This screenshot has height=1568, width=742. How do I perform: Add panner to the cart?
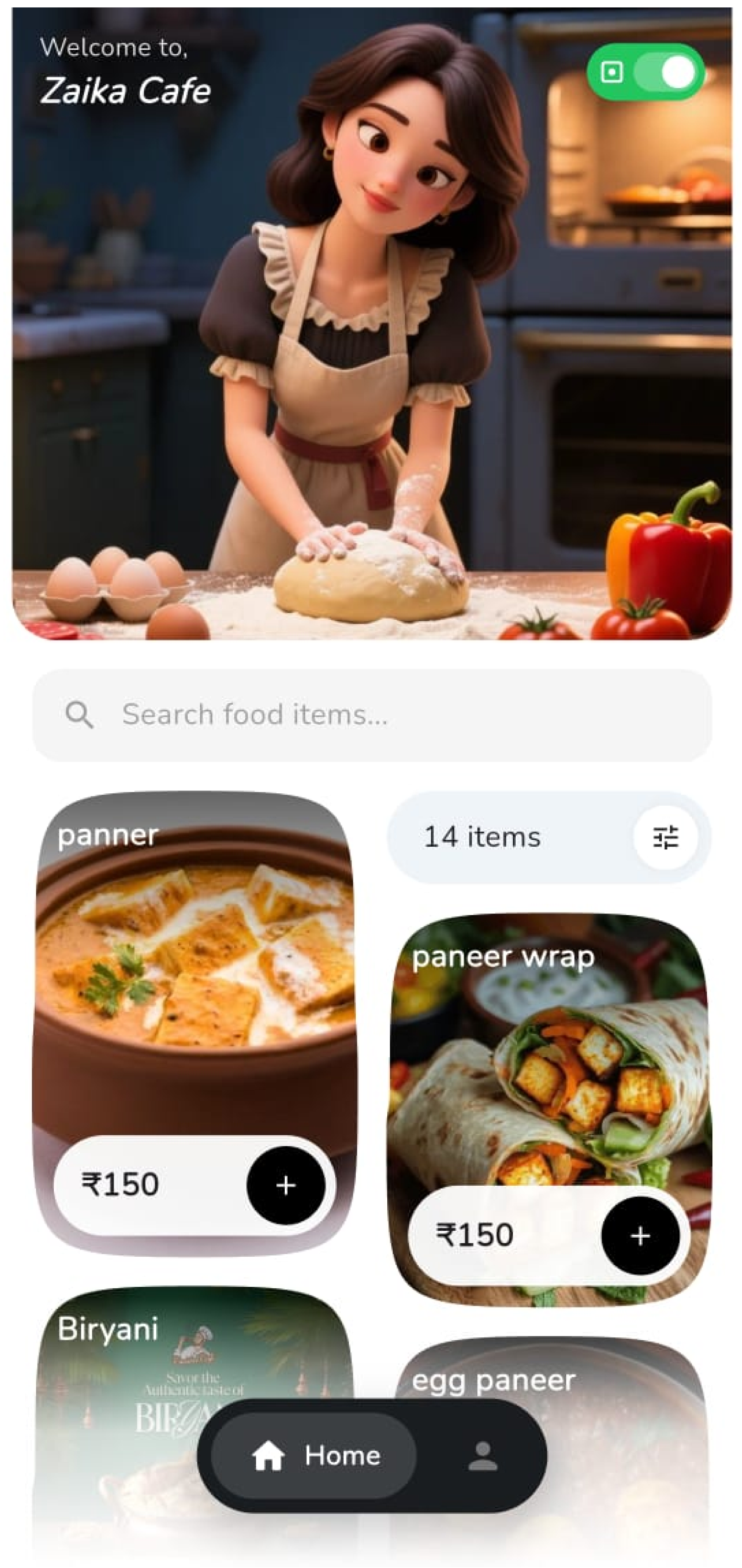point(286,1185)
